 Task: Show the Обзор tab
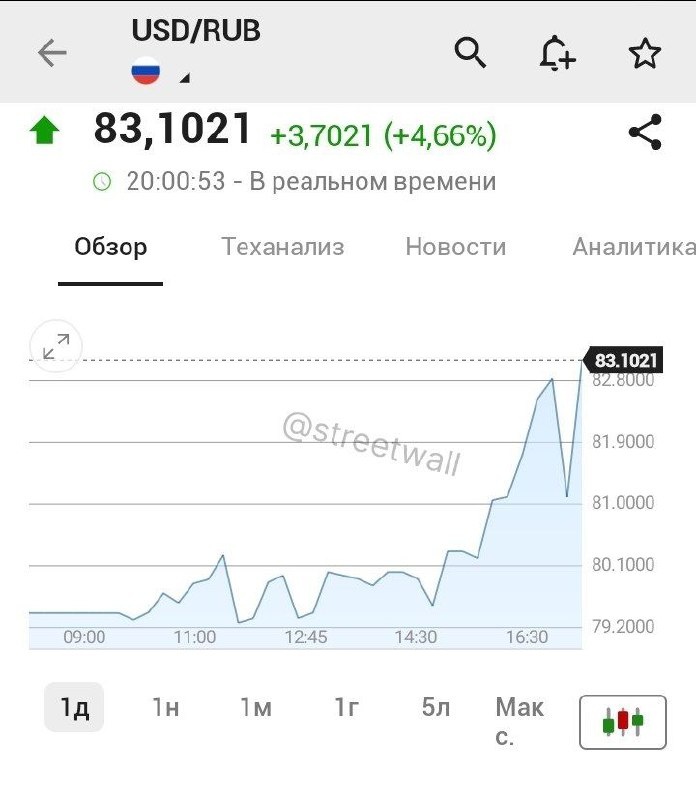pyautogui.click(x=111, y=247)
